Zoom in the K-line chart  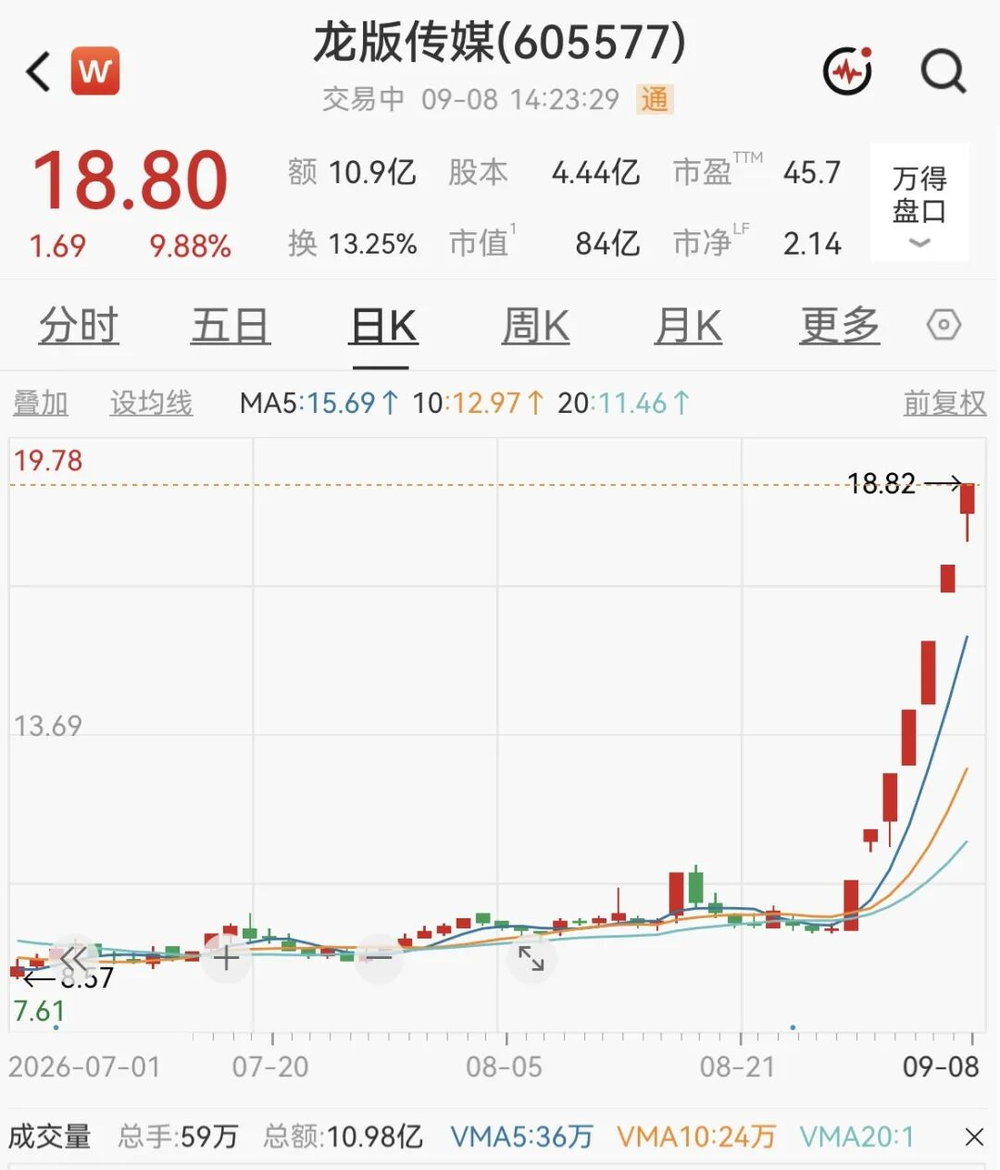(226, 958)
